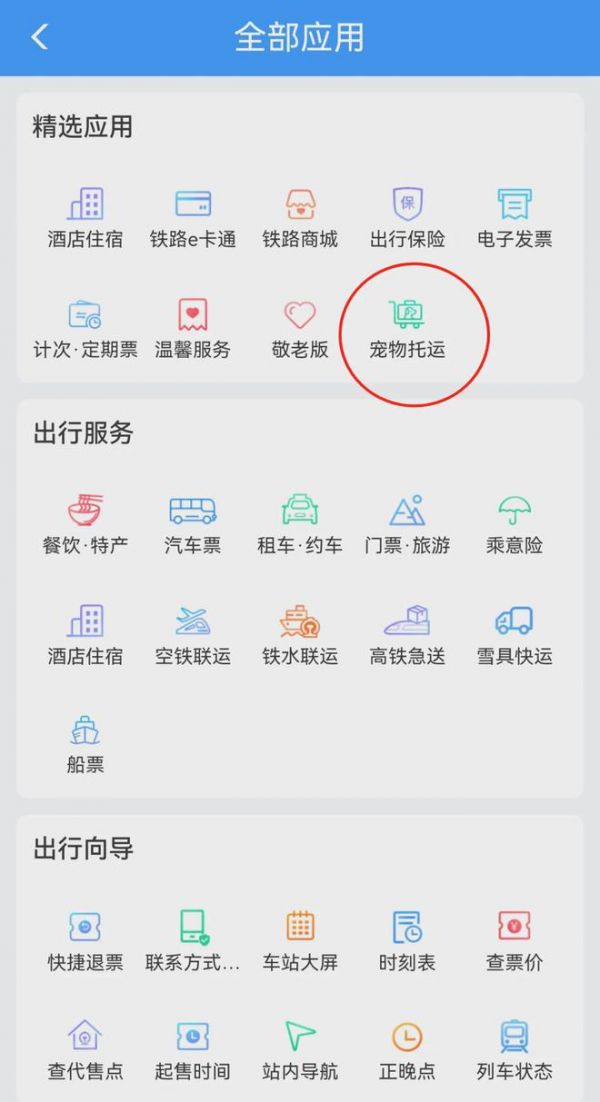Open 船票 ferry tickets

click(85, 745)
